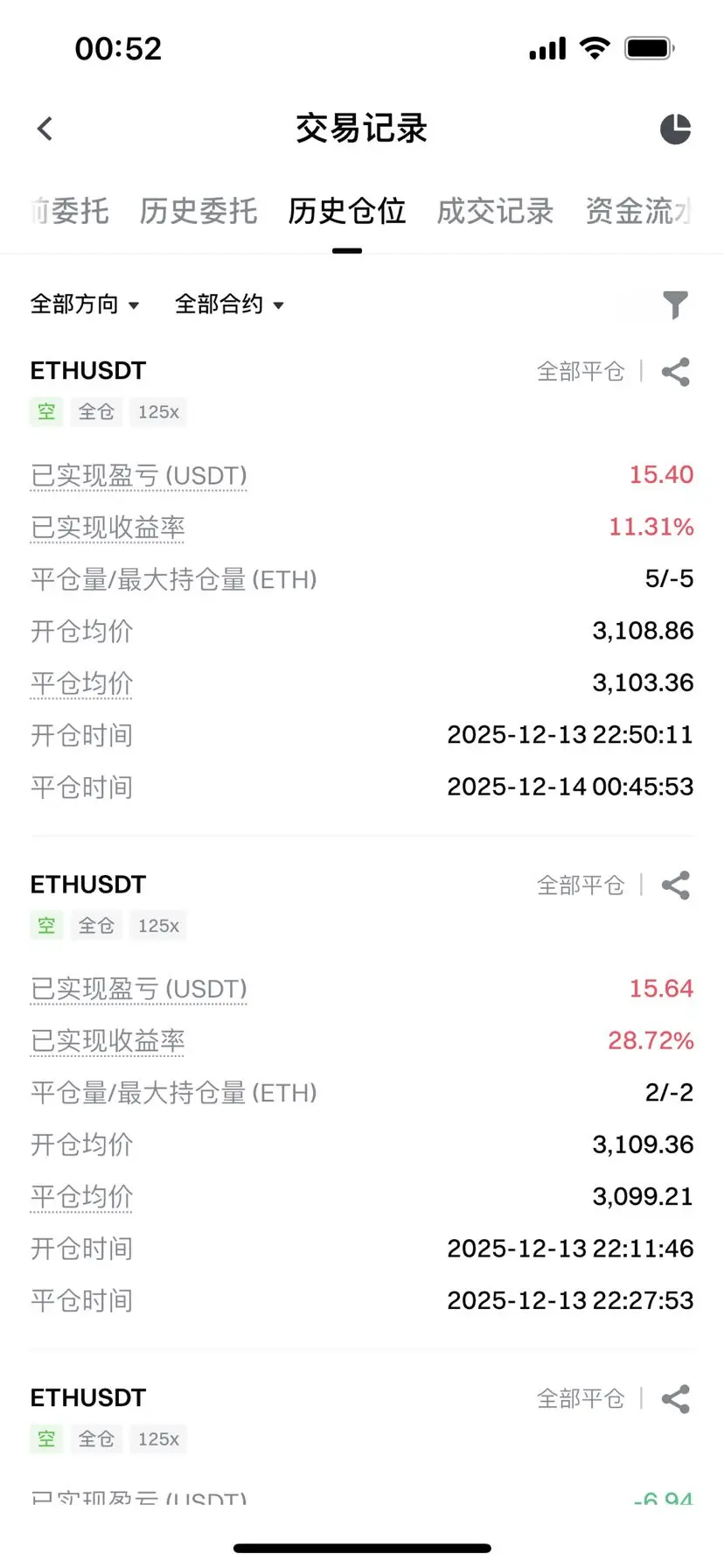Switch to 历史委托 tab
This screenshot has height=1568, width=724.
point(198,211)
